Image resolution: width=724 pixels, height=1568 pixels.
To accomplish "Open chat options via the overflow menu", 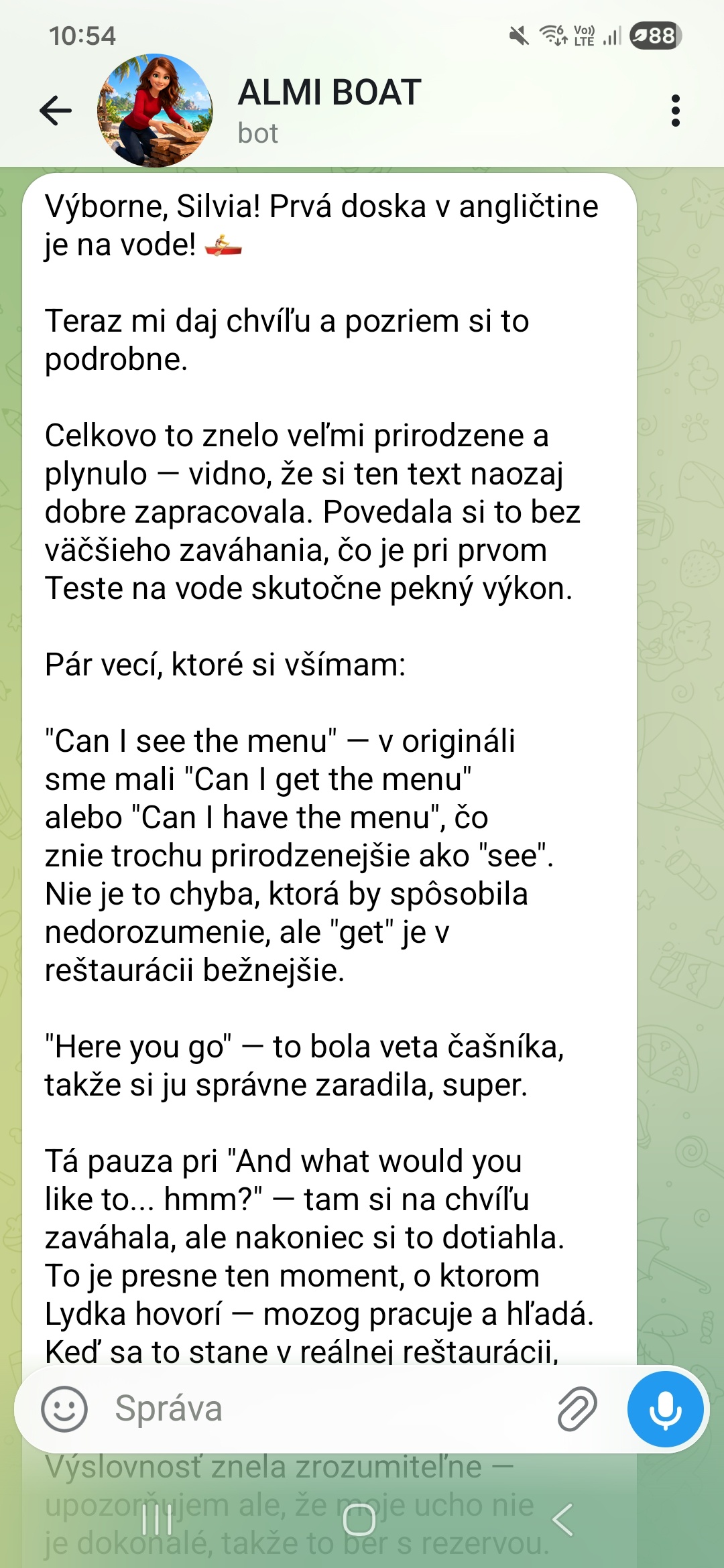I will (x=676, y=109).
